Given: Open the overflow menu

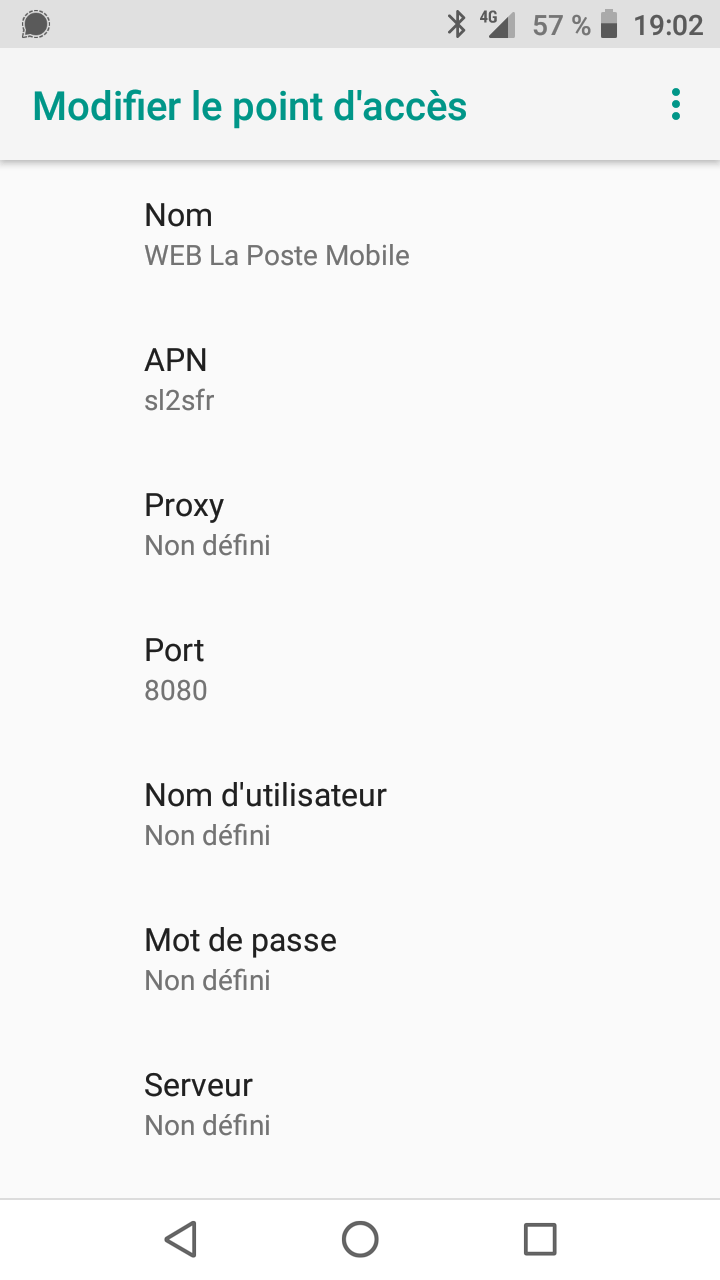Looking at the screenshot, I should (676, 105).
